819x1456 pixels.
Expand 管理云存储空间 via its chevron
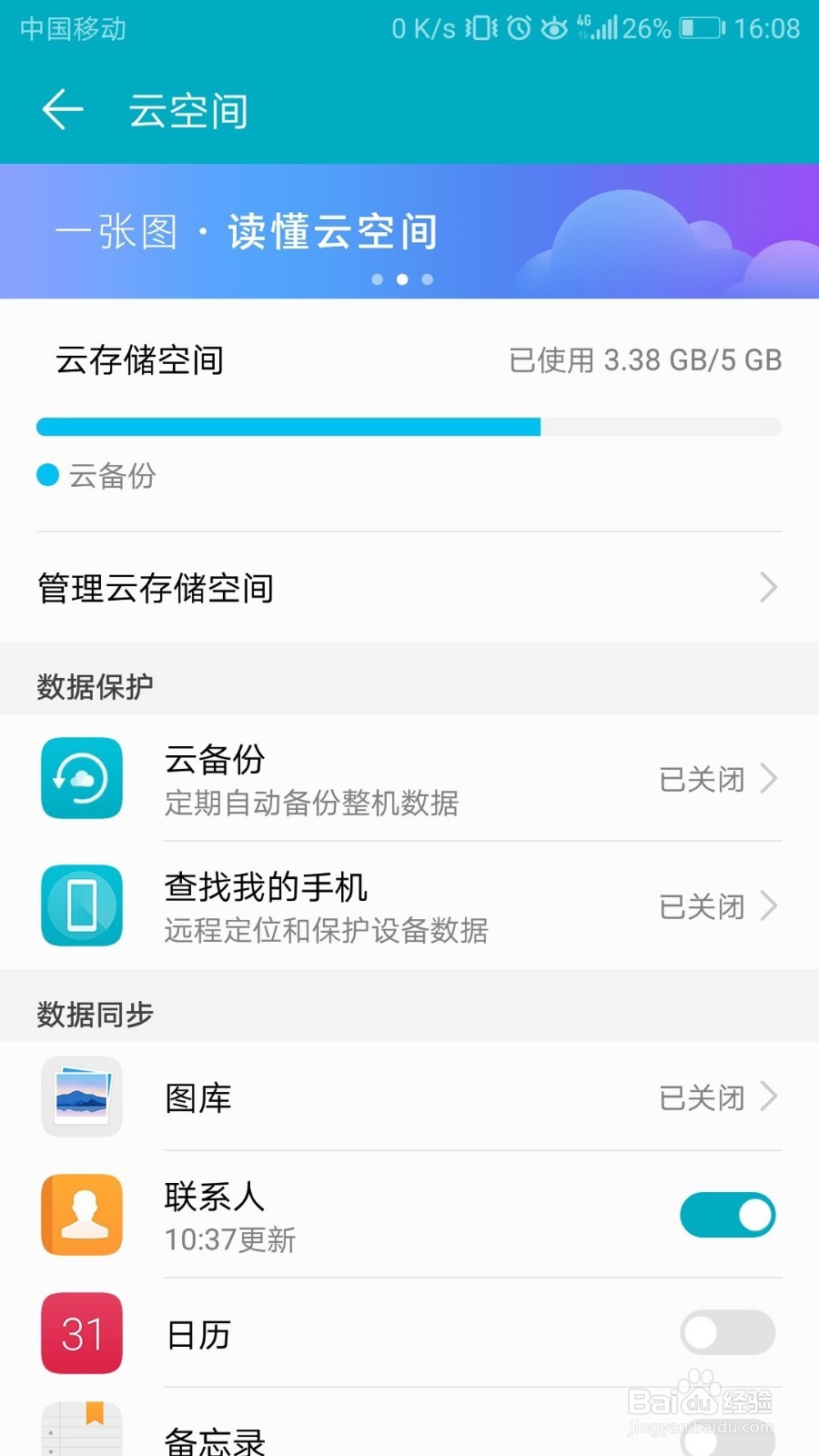(x=769, y=589)
